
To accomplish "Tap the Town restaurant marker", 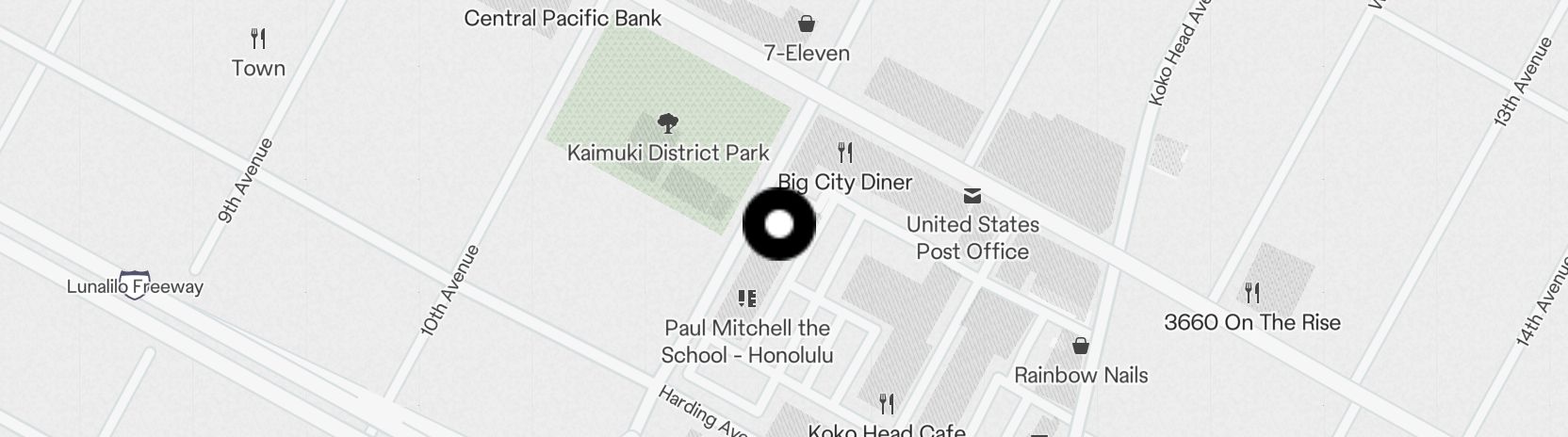I will tap(258, 40).
